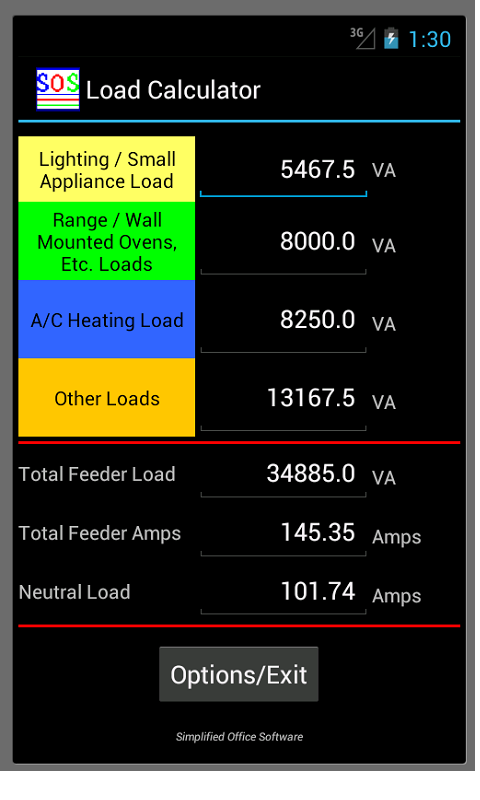Open Lighting / Small Appliance Load section
Screen dimensions: 480x800
click(107, 169)
